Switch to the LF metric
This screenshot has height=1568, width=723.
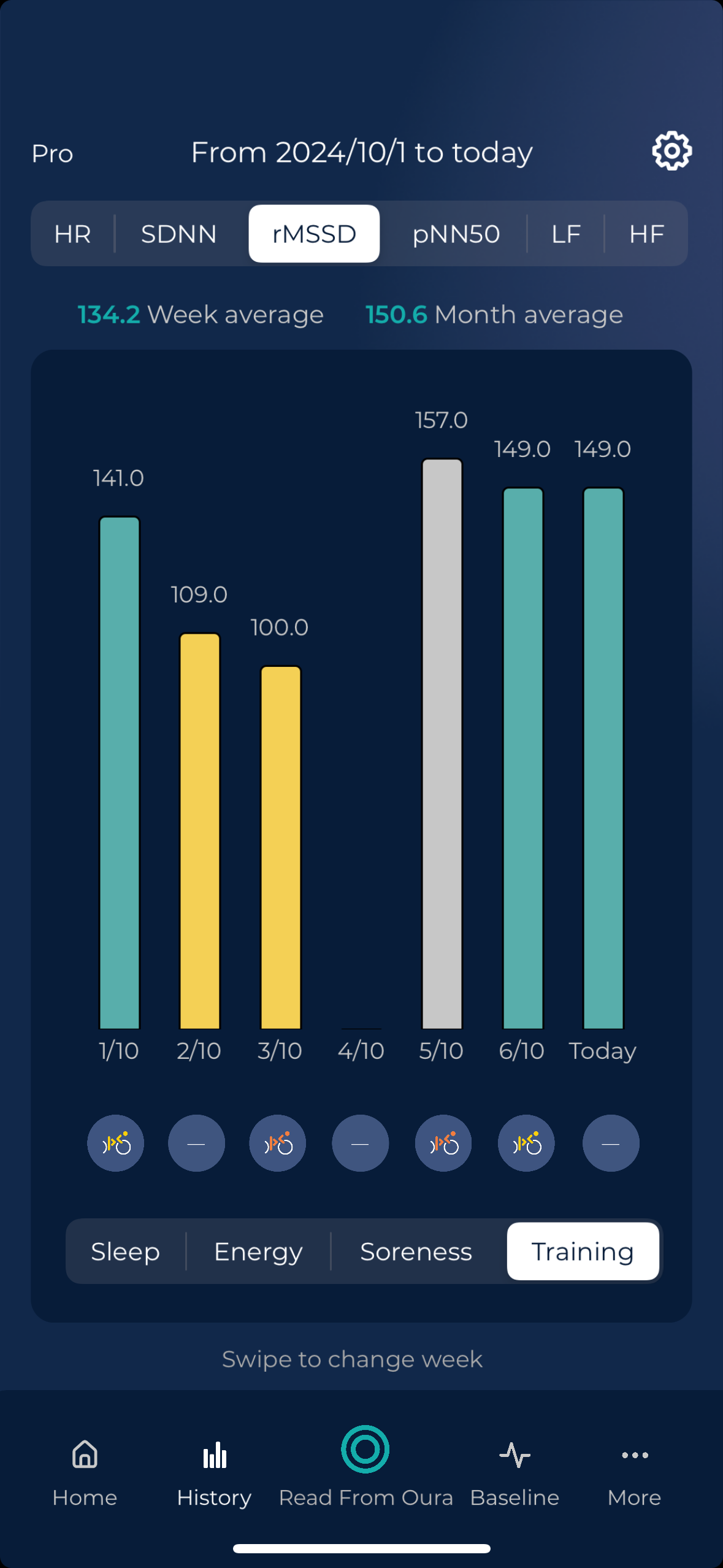[x=565, y=234]
